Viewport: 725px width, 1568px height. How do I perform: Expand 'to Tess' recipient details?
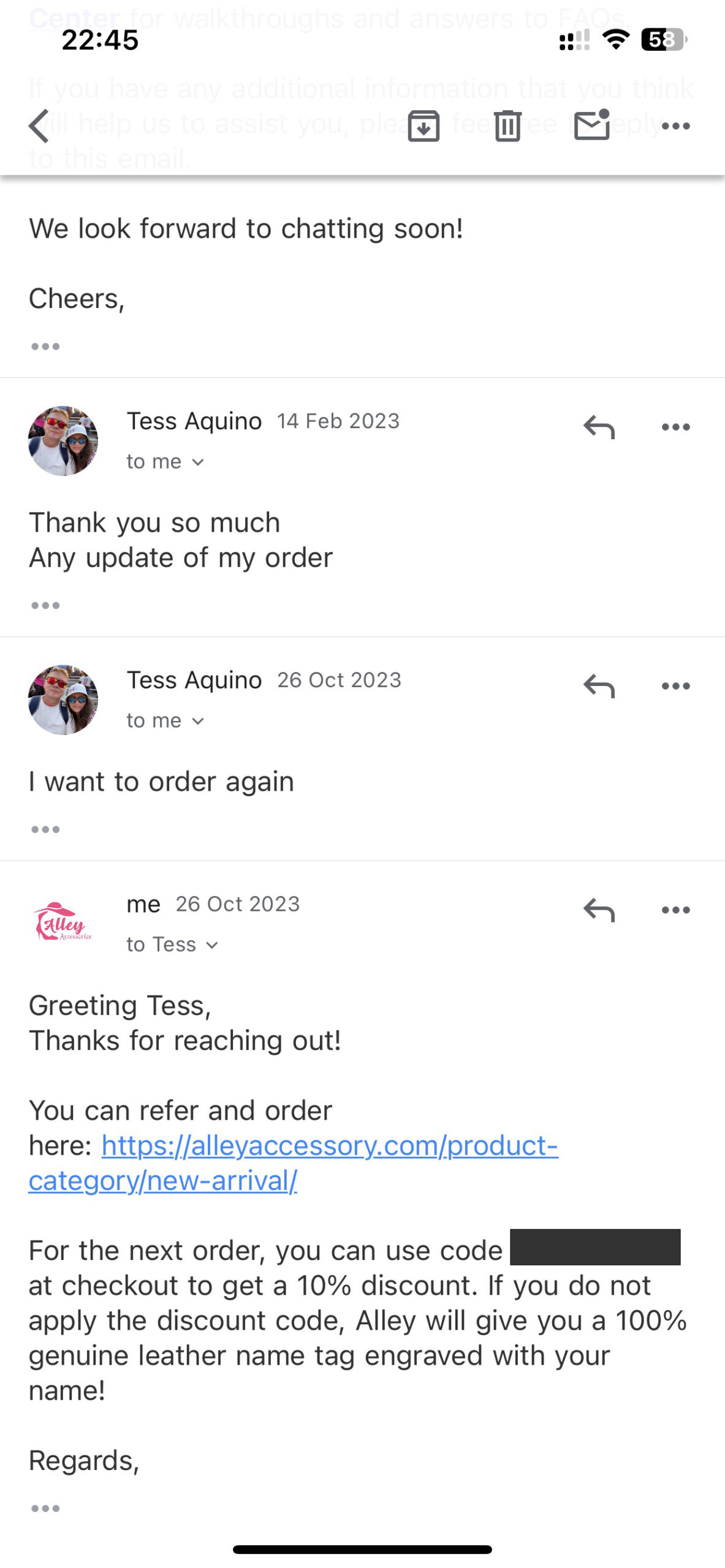click(x=212, y=944)
